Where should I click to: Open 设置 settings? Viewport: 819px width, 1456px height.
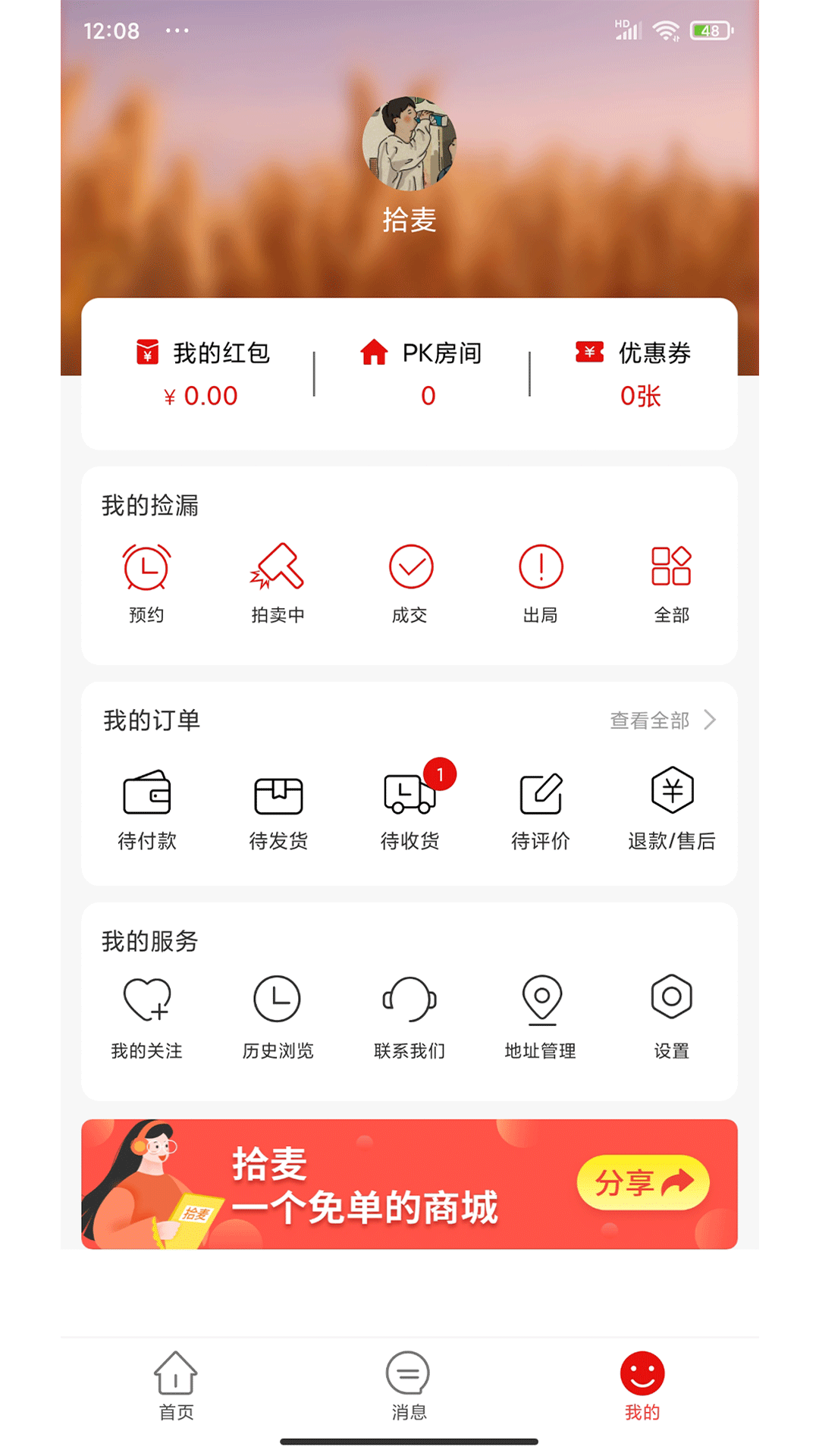coord(672,1018)
